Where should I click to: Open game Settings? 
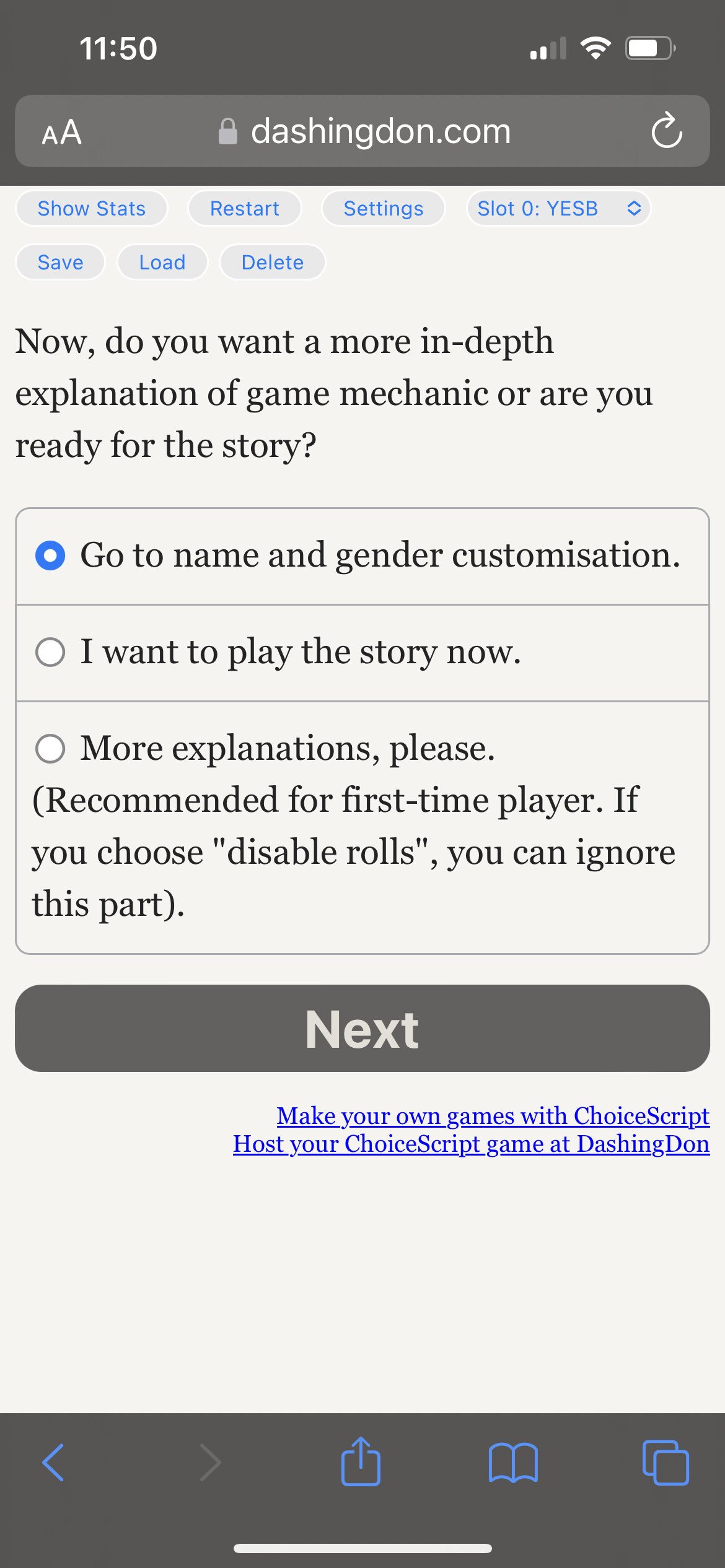click(x=384, y=209)
